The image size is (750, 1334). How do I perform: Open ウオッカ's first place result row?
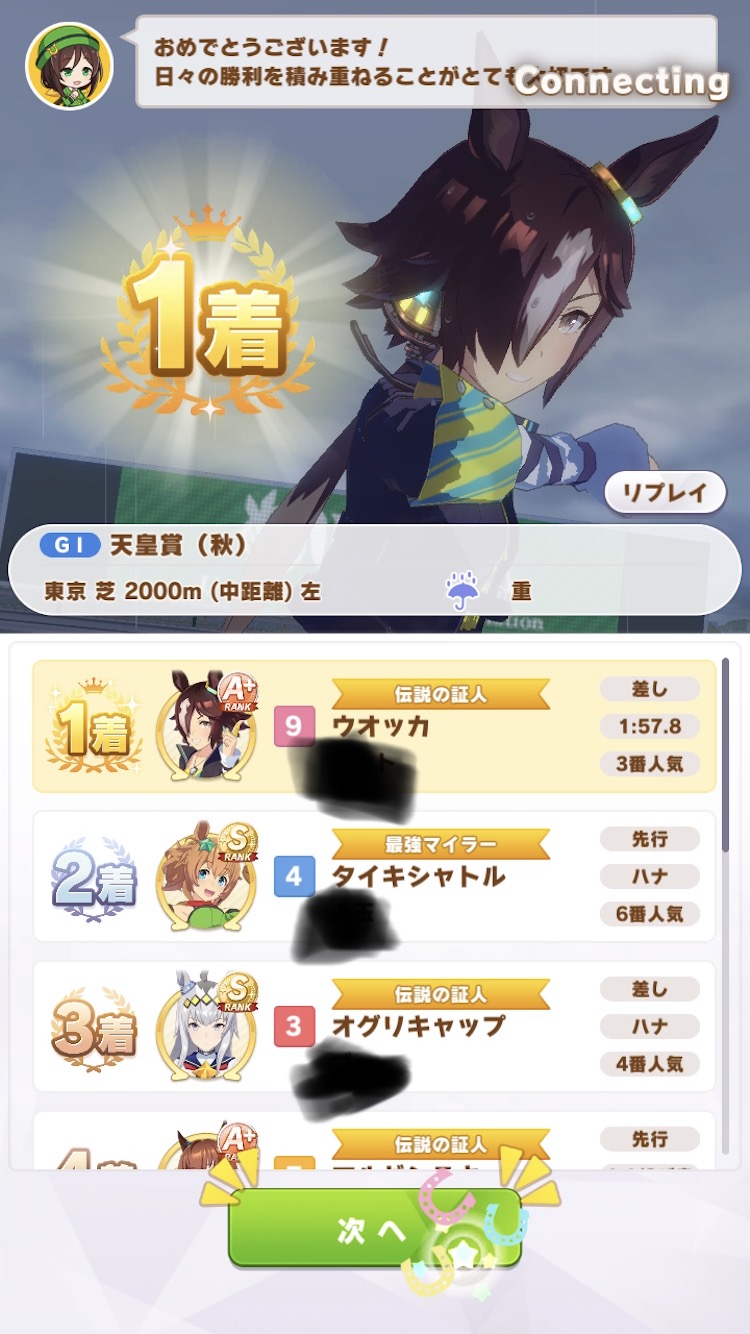[374, 726]
